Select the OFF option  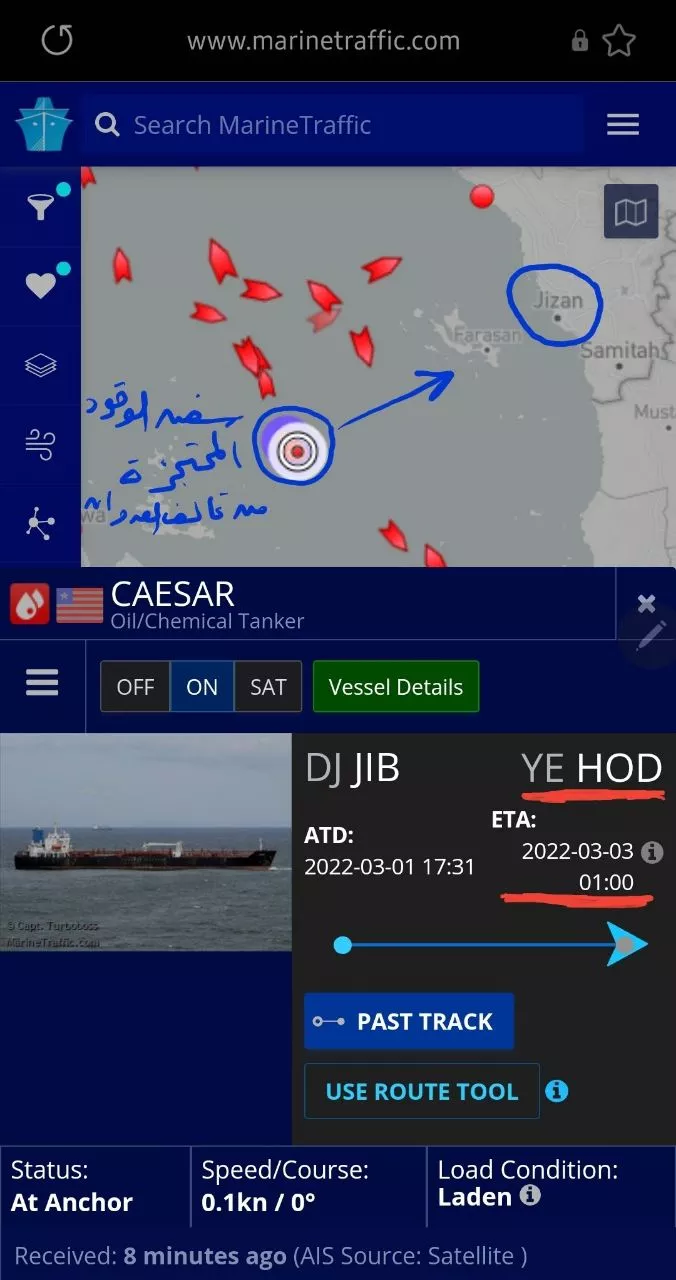tap(135, 687)
